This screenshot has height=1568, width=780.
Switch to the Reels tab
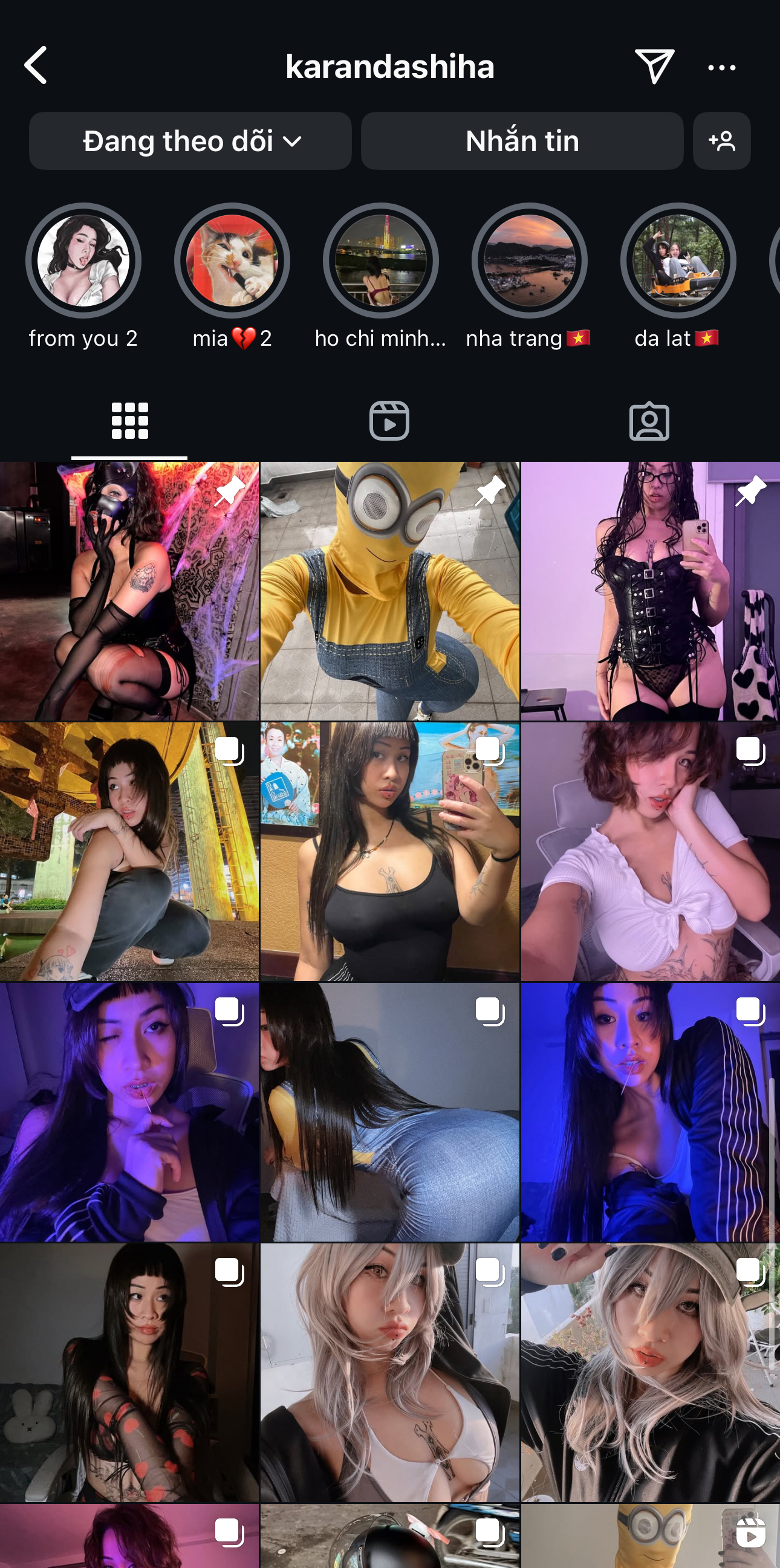tap(389, 421)
